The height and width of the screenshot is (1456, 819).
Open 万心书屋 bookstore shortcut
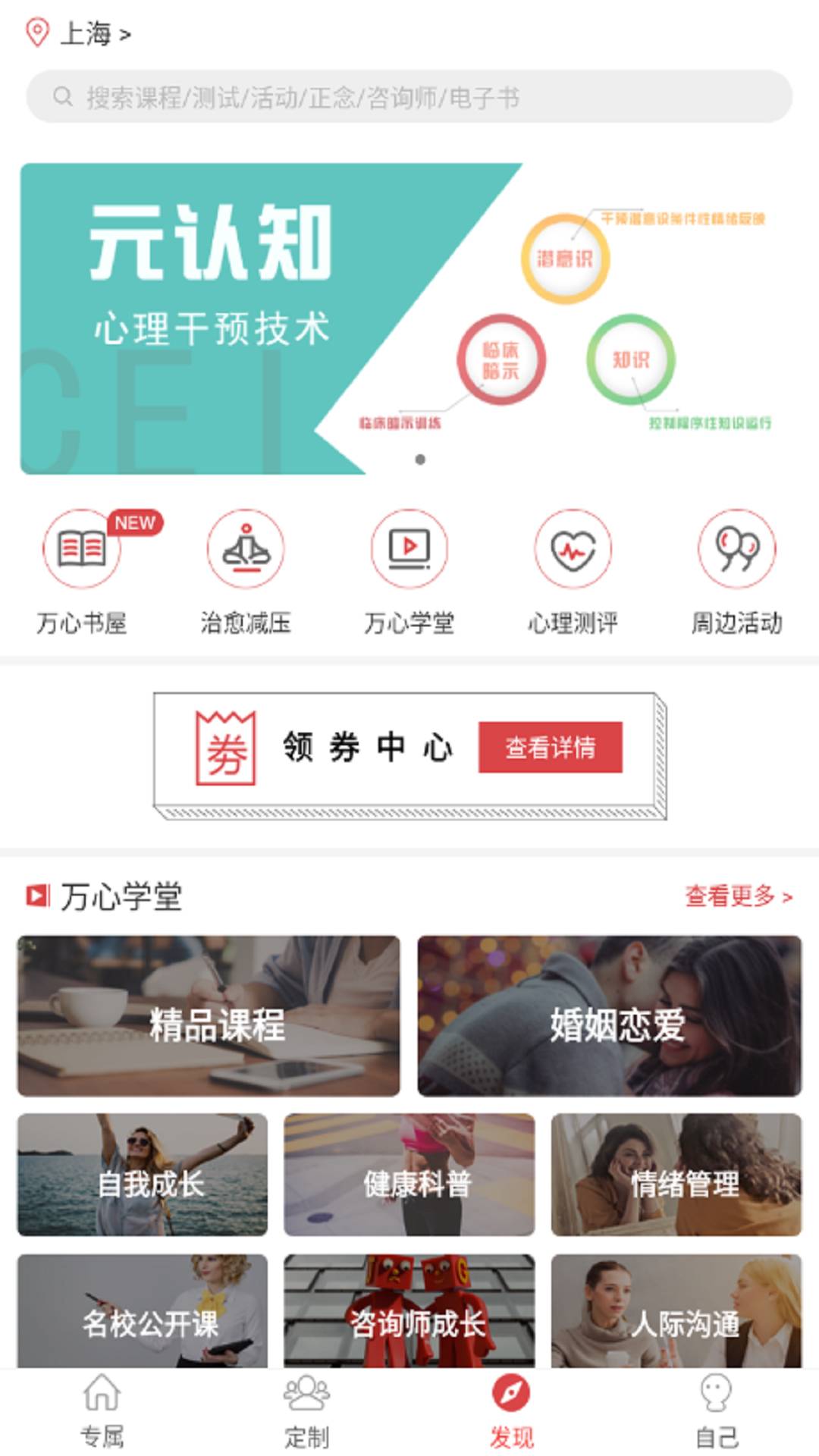[x=82, y=569]
